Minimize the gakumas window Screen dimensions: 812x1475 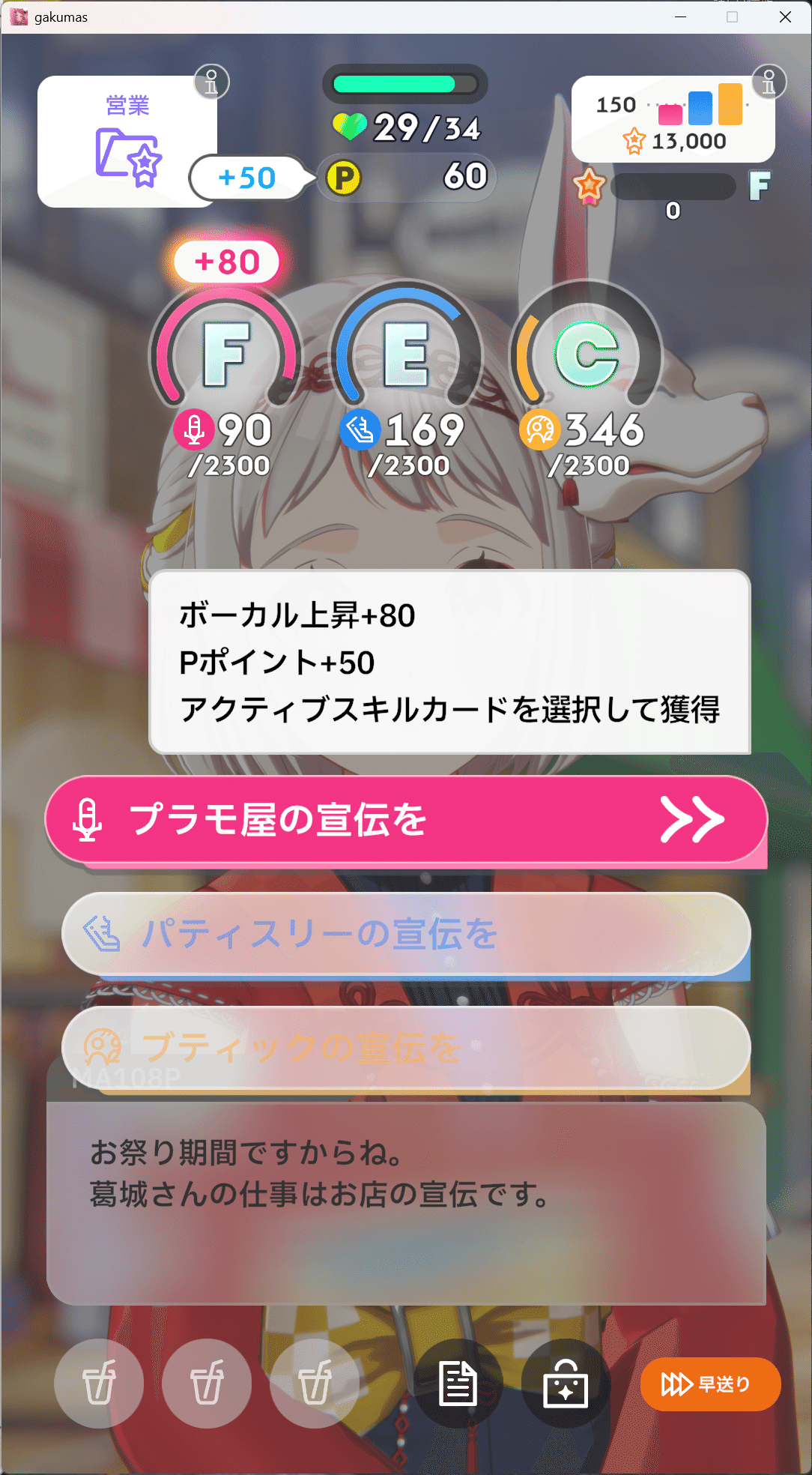click(680, 16)
